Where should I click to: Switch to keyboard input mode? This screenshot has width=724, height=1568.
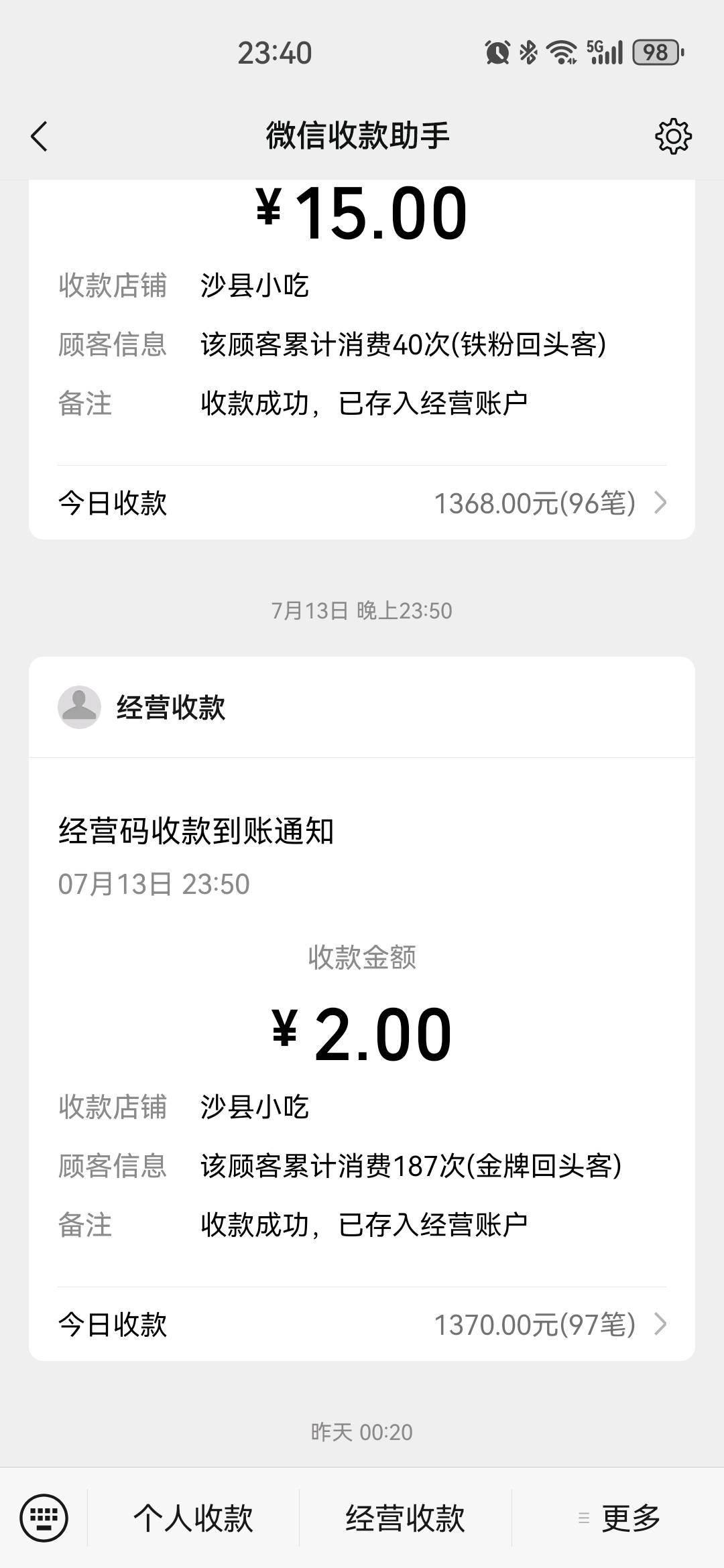[44, 1518]
